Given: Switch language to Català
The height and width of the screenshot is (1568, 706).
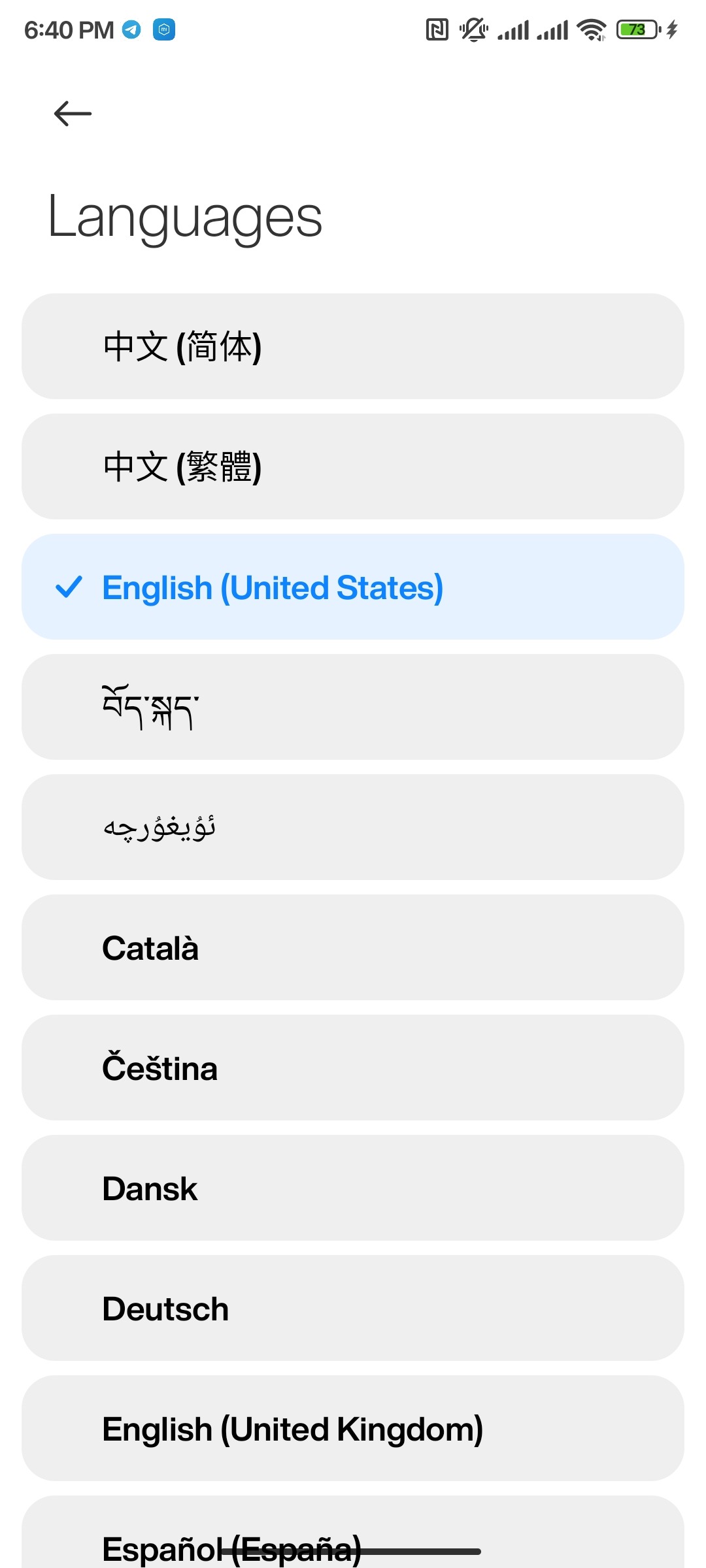Looking at the screenshot, I should click(353, 947).
